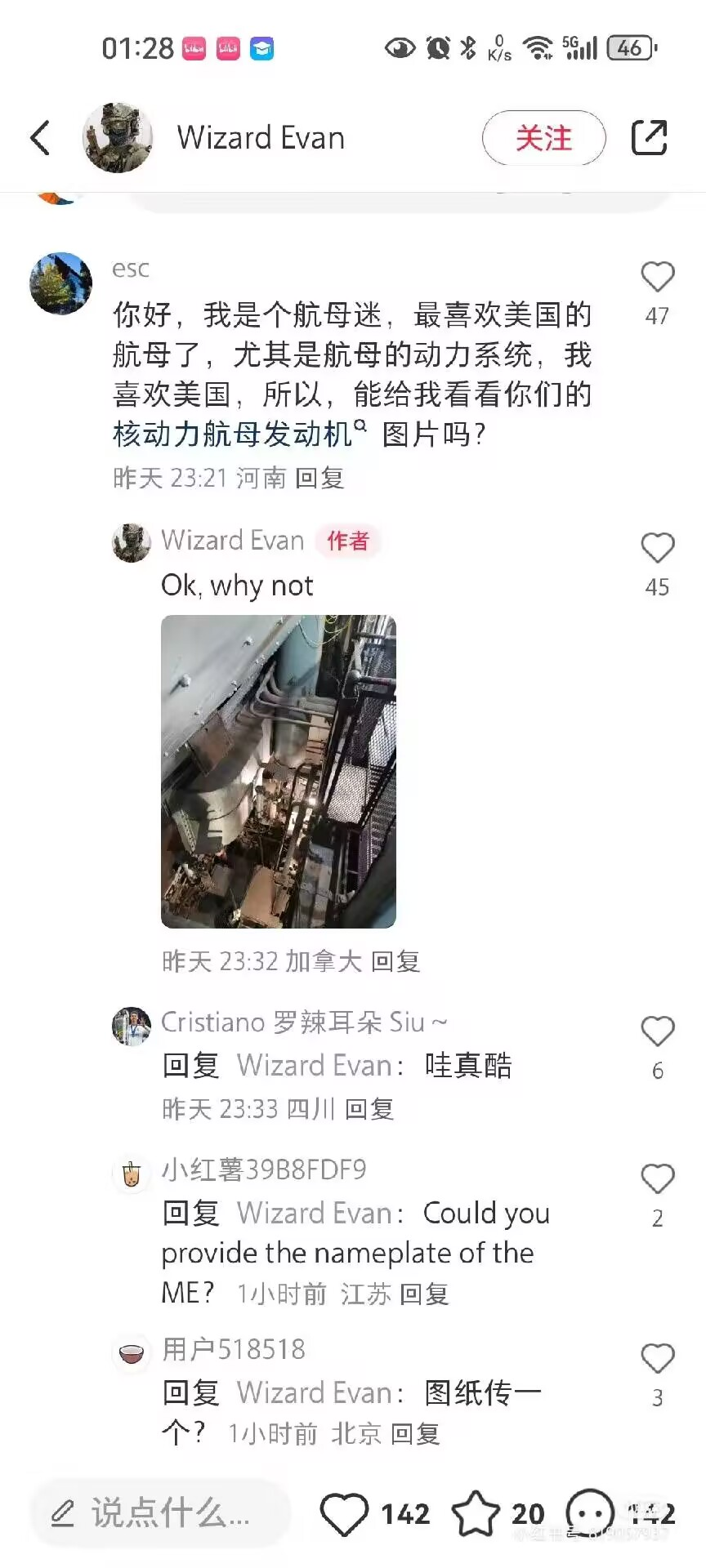The width and height of the screenshot is (706, 1568).
Task: Reply to 用户518518's comment from 北京
Action: click(x=415, y=1433)
